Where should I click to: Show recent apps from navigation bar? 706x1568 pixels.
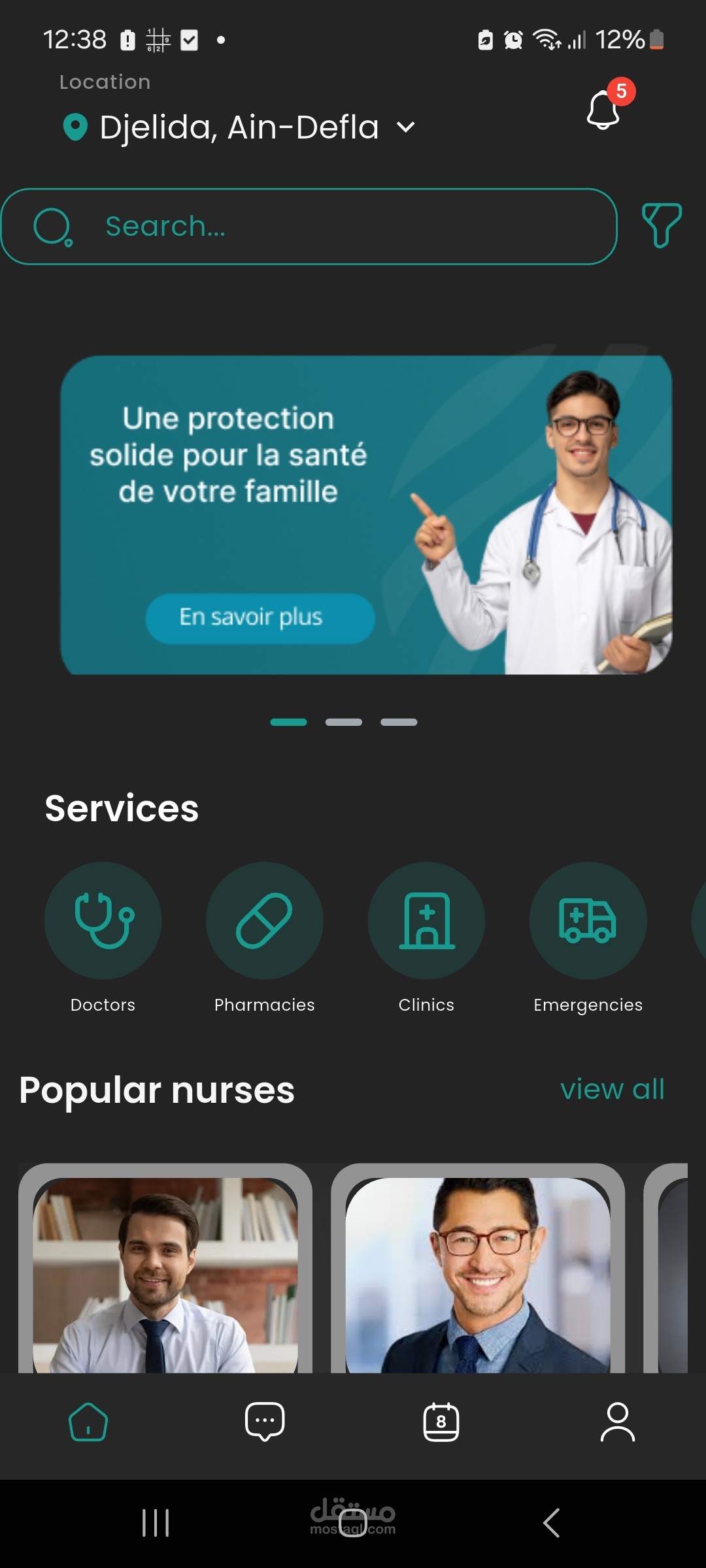tap(156, 1523)
